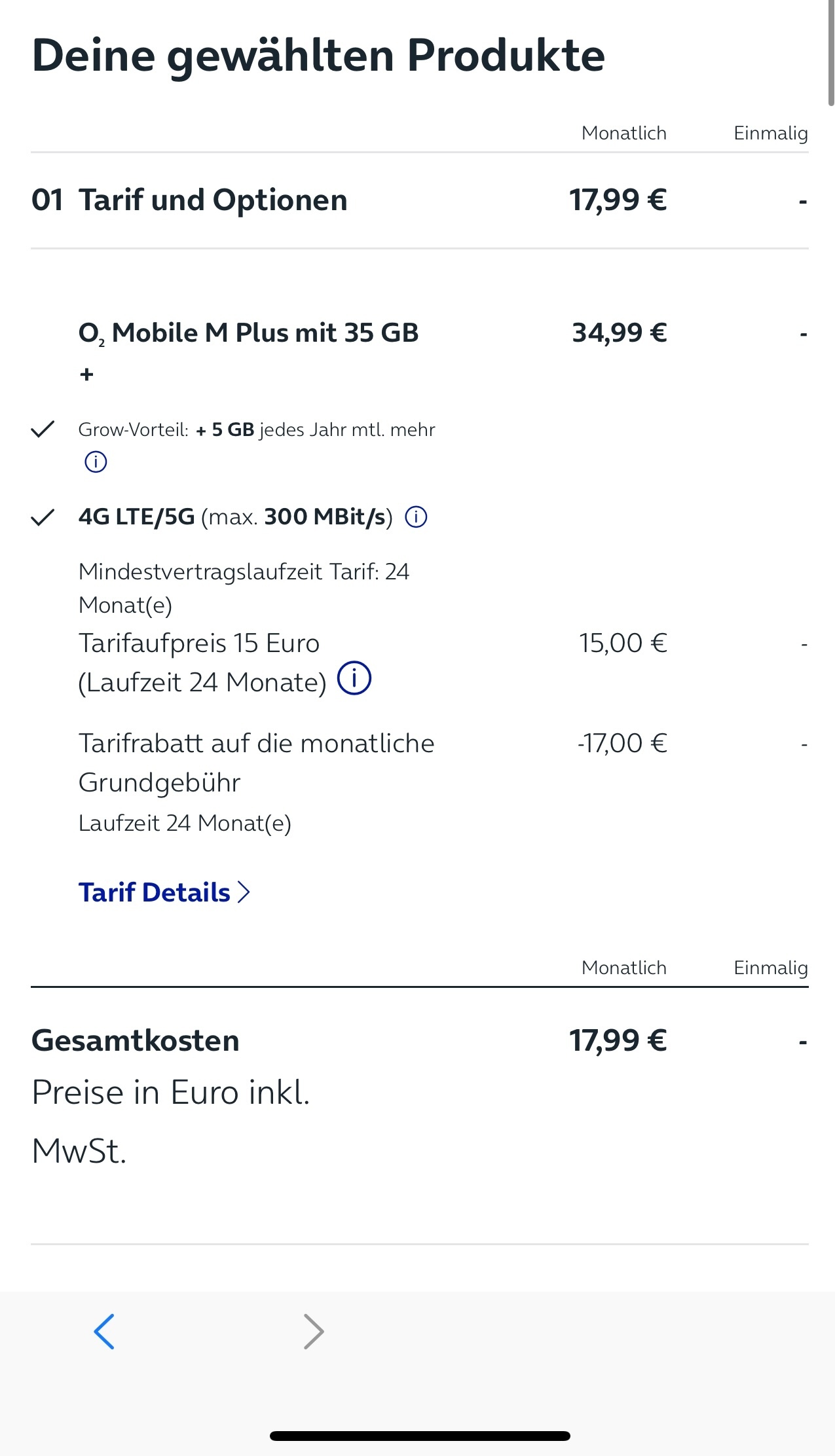Show info about the Grow-Vorteil

click(96, 462)
